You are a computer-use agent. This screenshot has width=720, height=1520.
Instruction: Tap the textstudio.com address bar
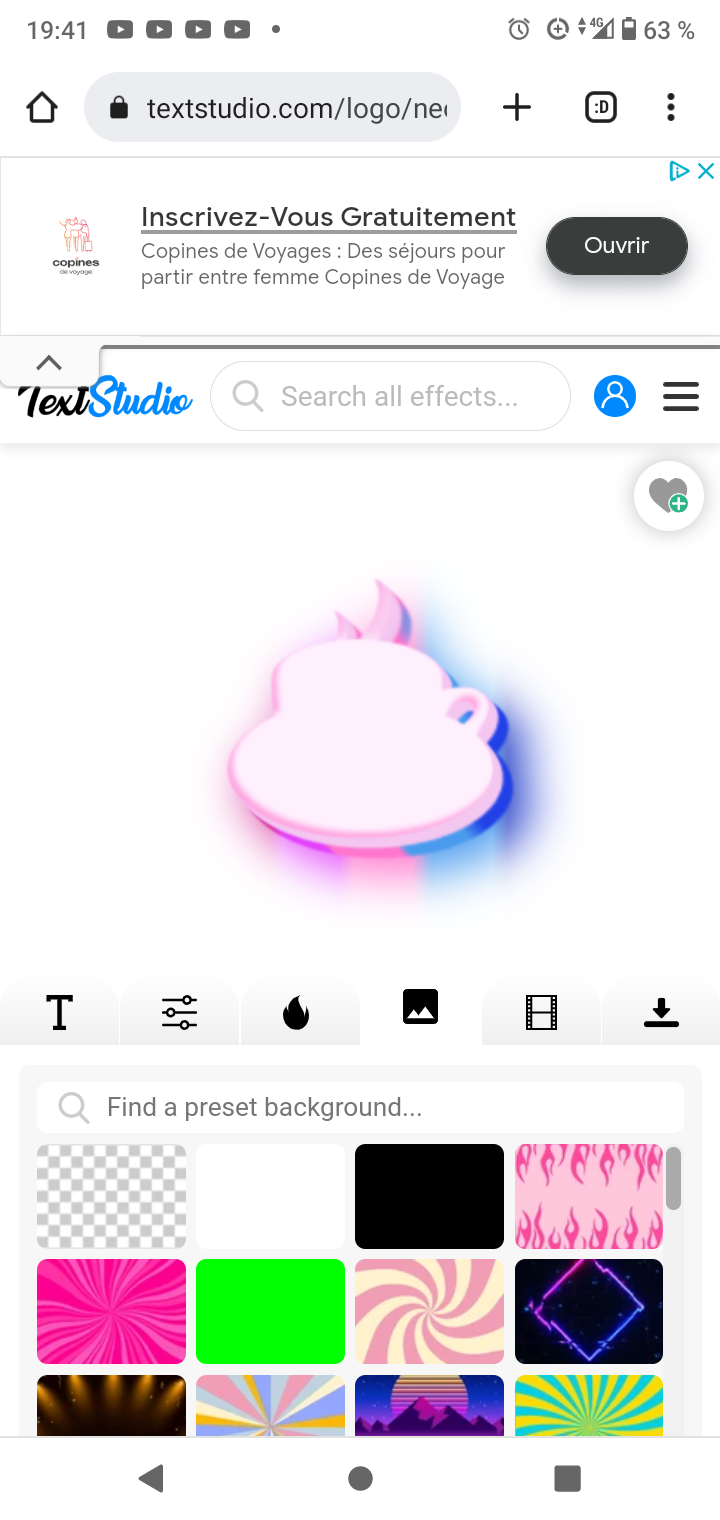(272, 107)
